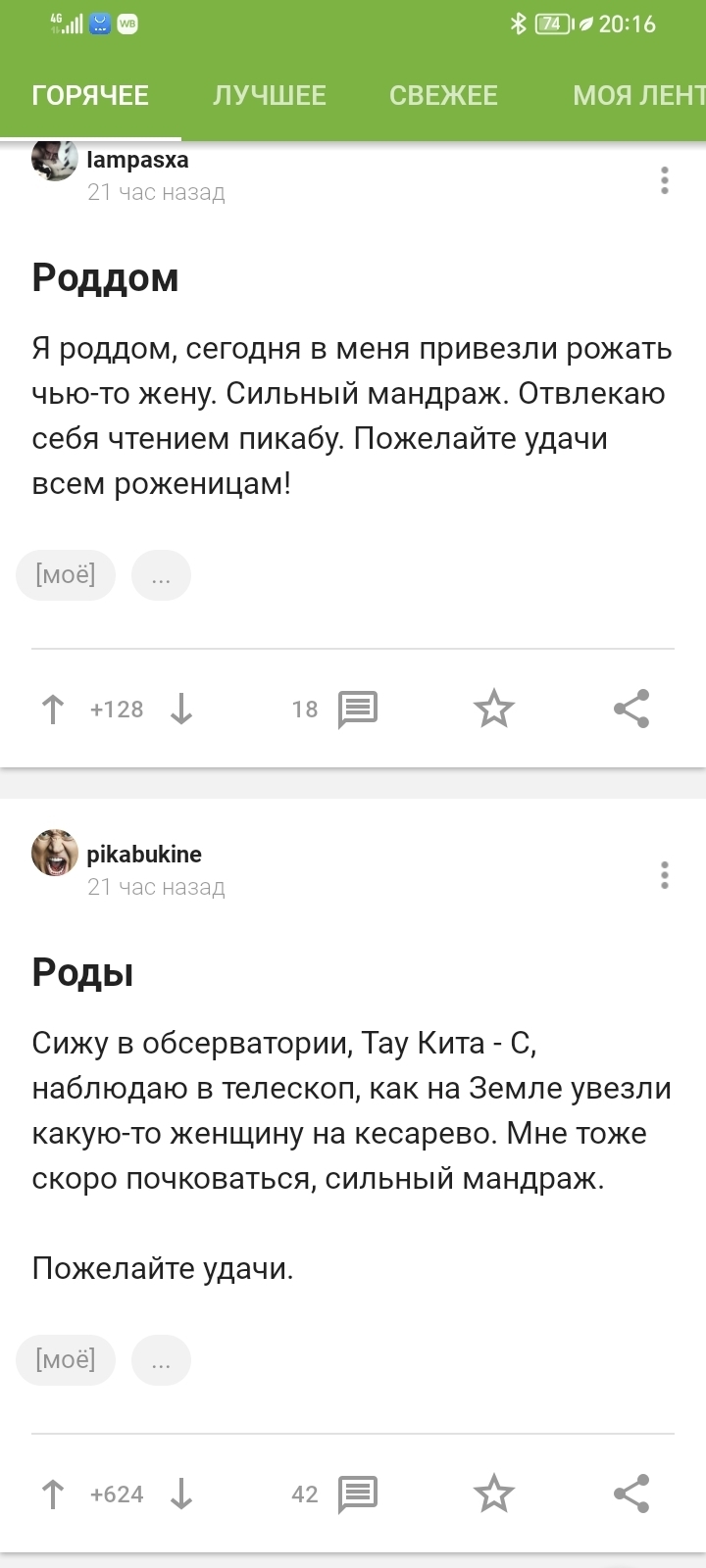Save the Роддом post to favorites

(x=493, y=709)
